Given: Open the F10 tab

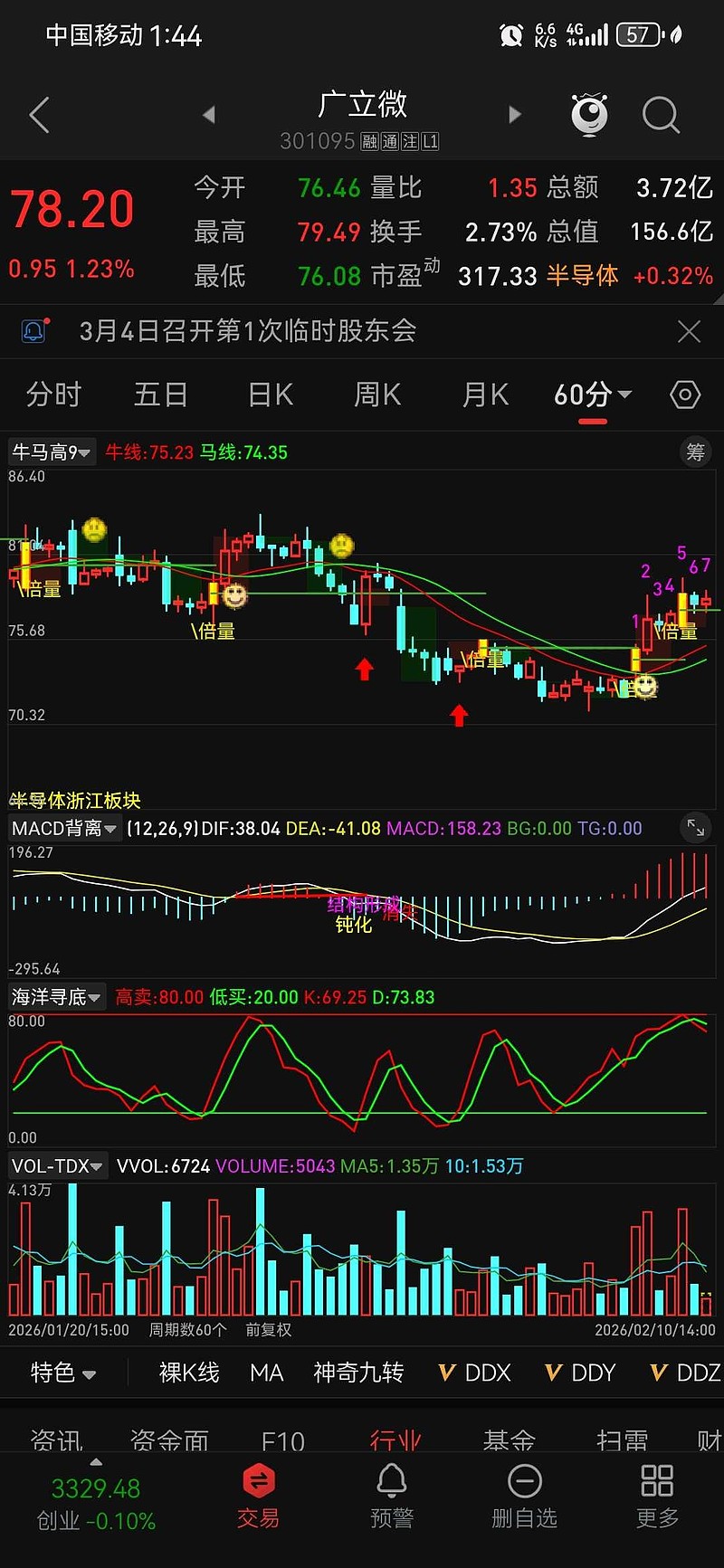Looking at the screenshot, I should point(282,1439).
